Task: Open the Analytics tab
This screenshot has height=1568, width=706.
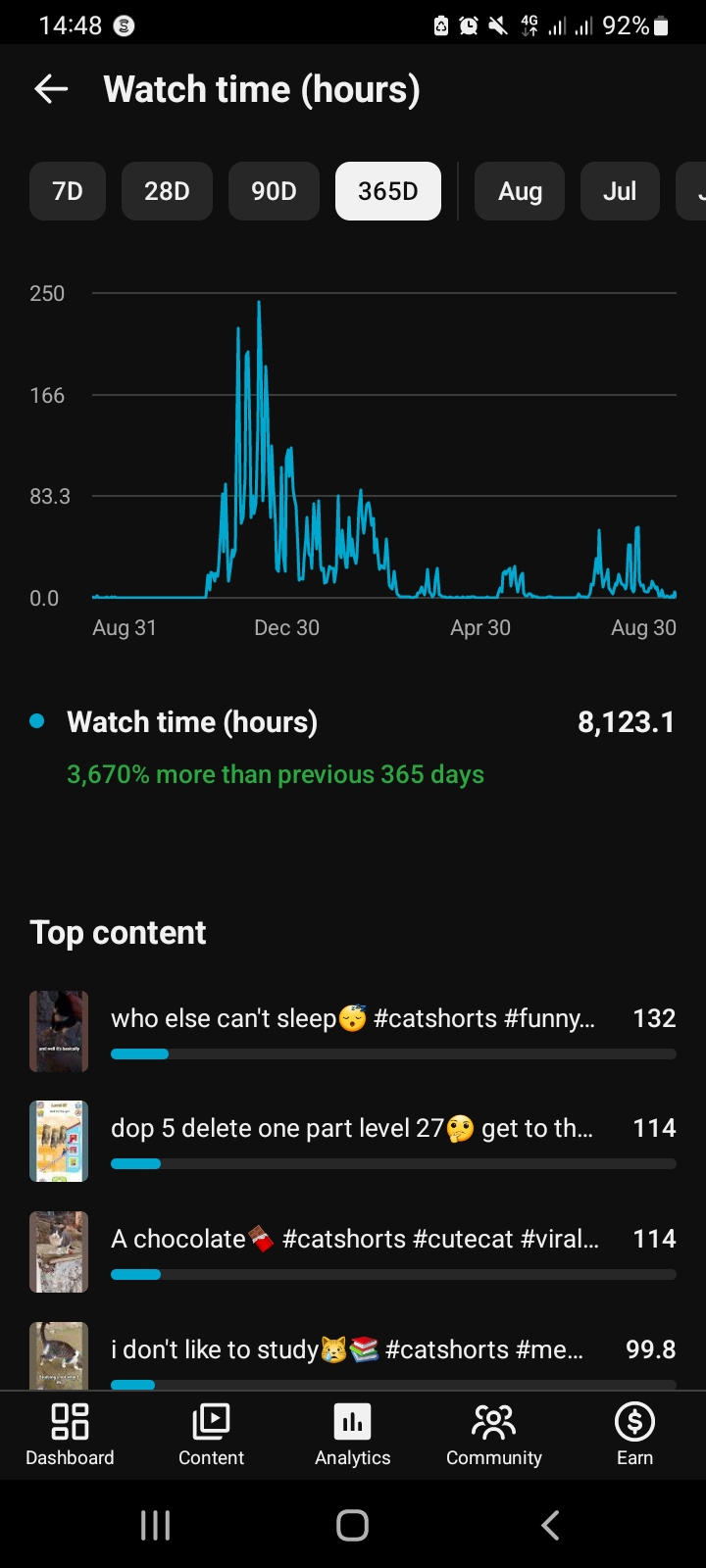Action: 353,1435
